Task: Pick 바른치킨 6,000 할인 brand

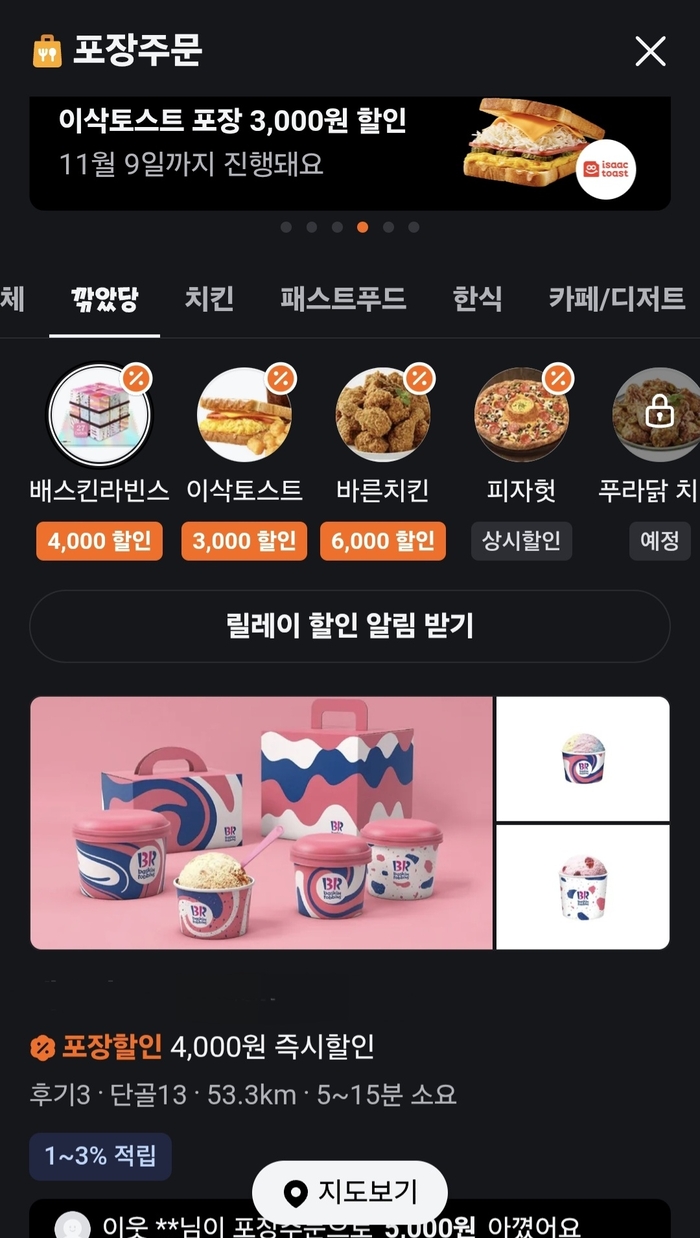Action: (x=382, y=415)
